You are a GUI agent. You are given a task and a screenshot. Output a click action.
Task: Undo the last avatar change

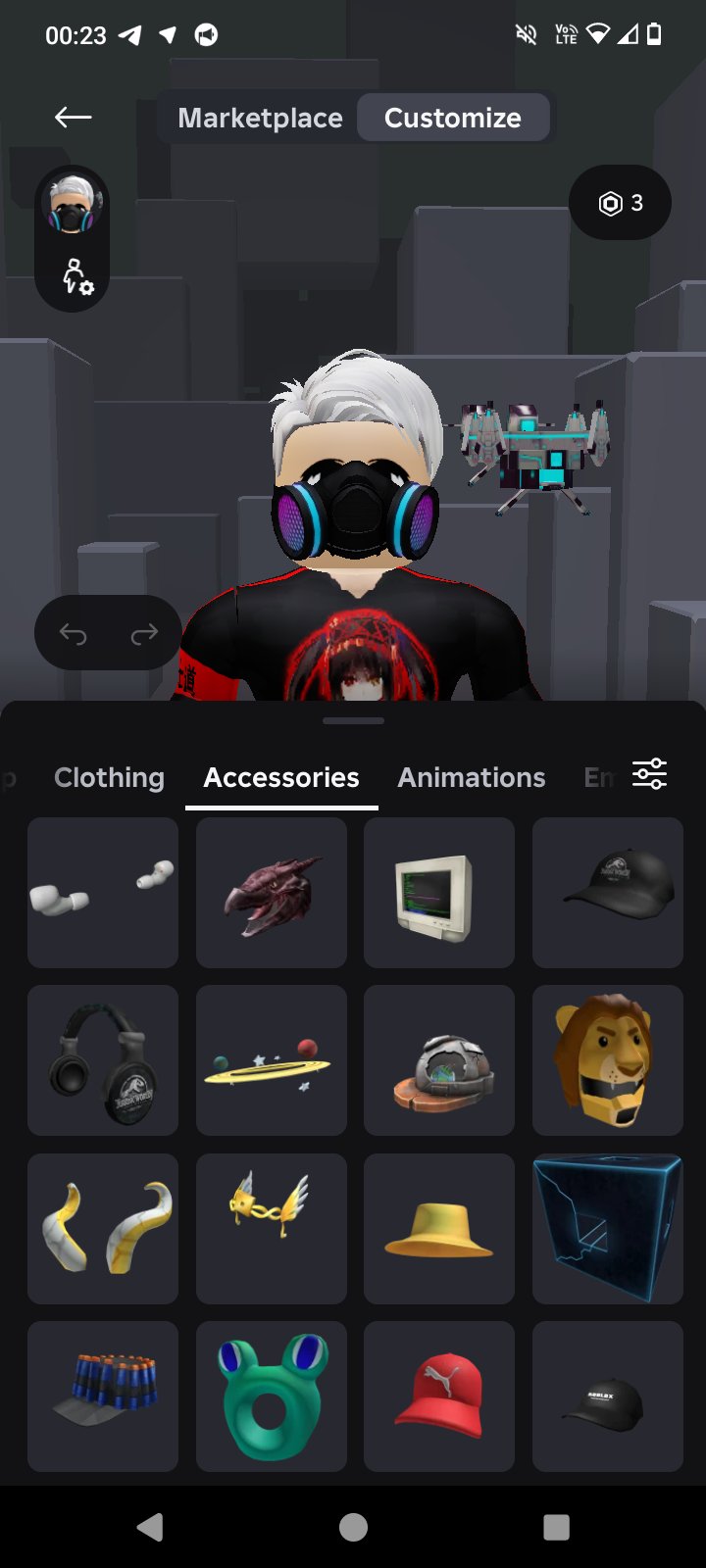74,634
